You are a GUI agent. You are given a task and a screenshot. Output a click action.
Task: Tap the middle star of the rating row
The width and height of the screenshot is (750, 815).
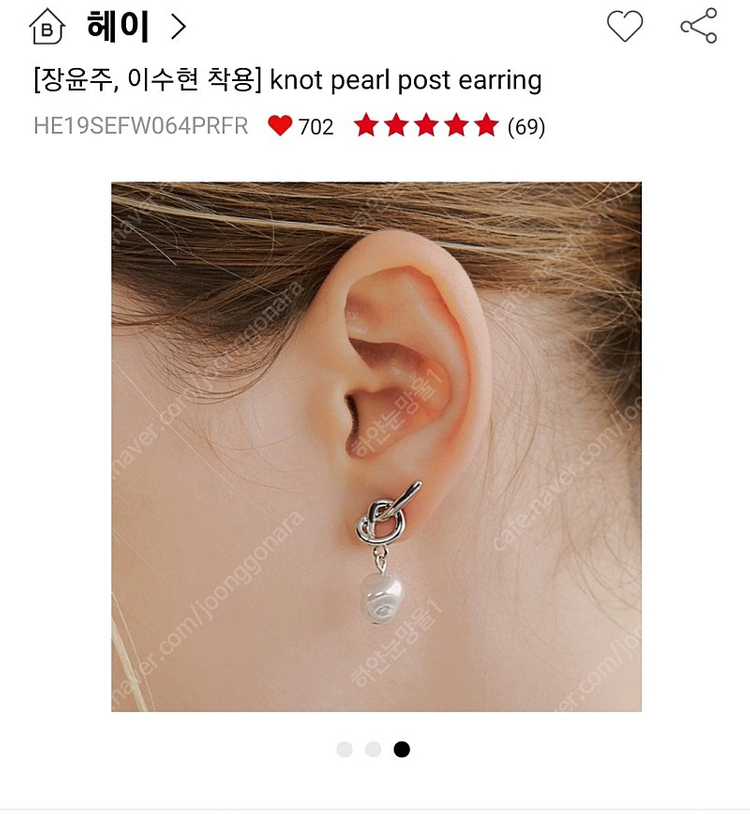tap(426, 126)
